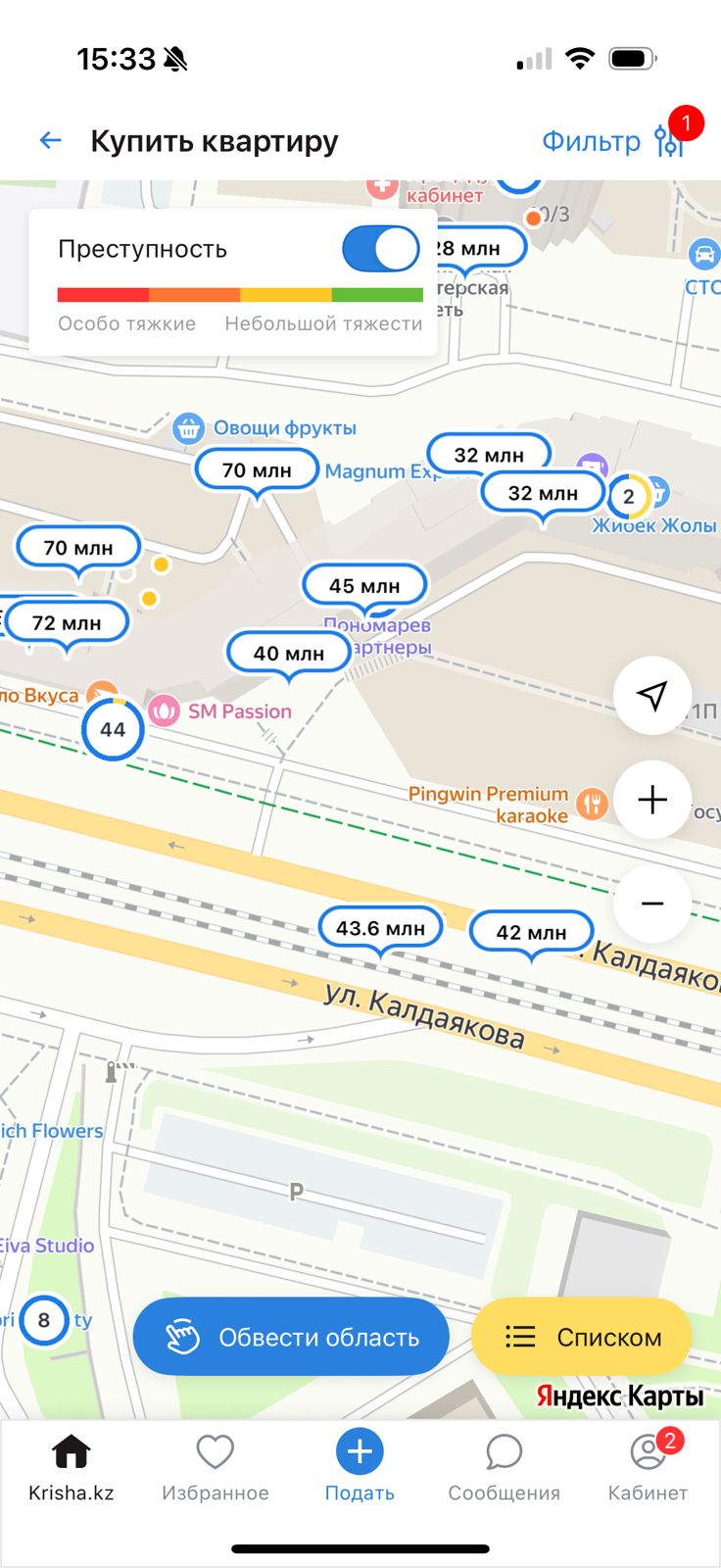
Task: Turn off the Преступность crime overlay
Action: click(381, 249)
